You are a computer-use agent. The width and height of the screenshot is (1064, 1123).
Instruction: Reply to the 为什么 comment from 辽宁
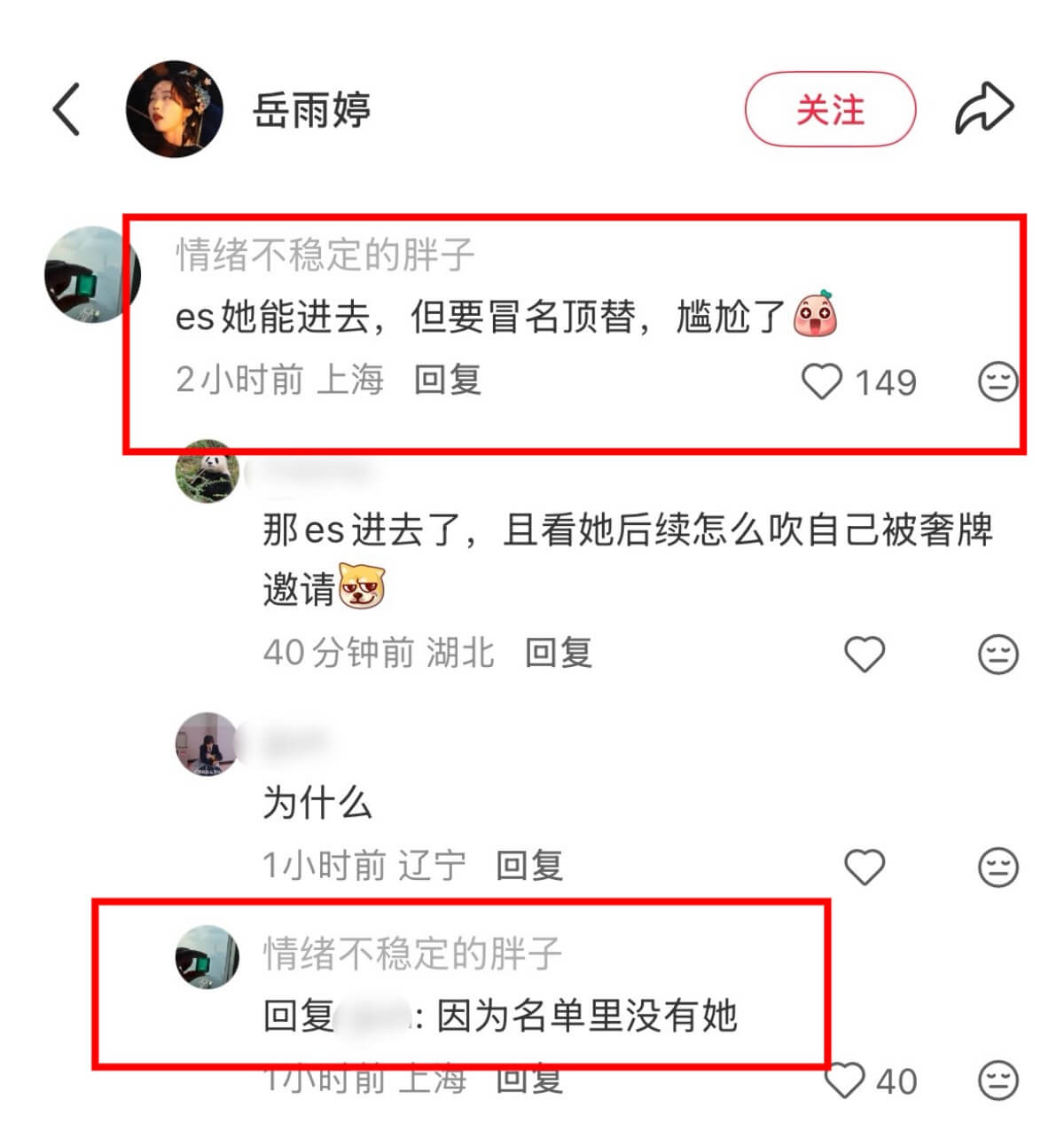click(x=529, y=865)
